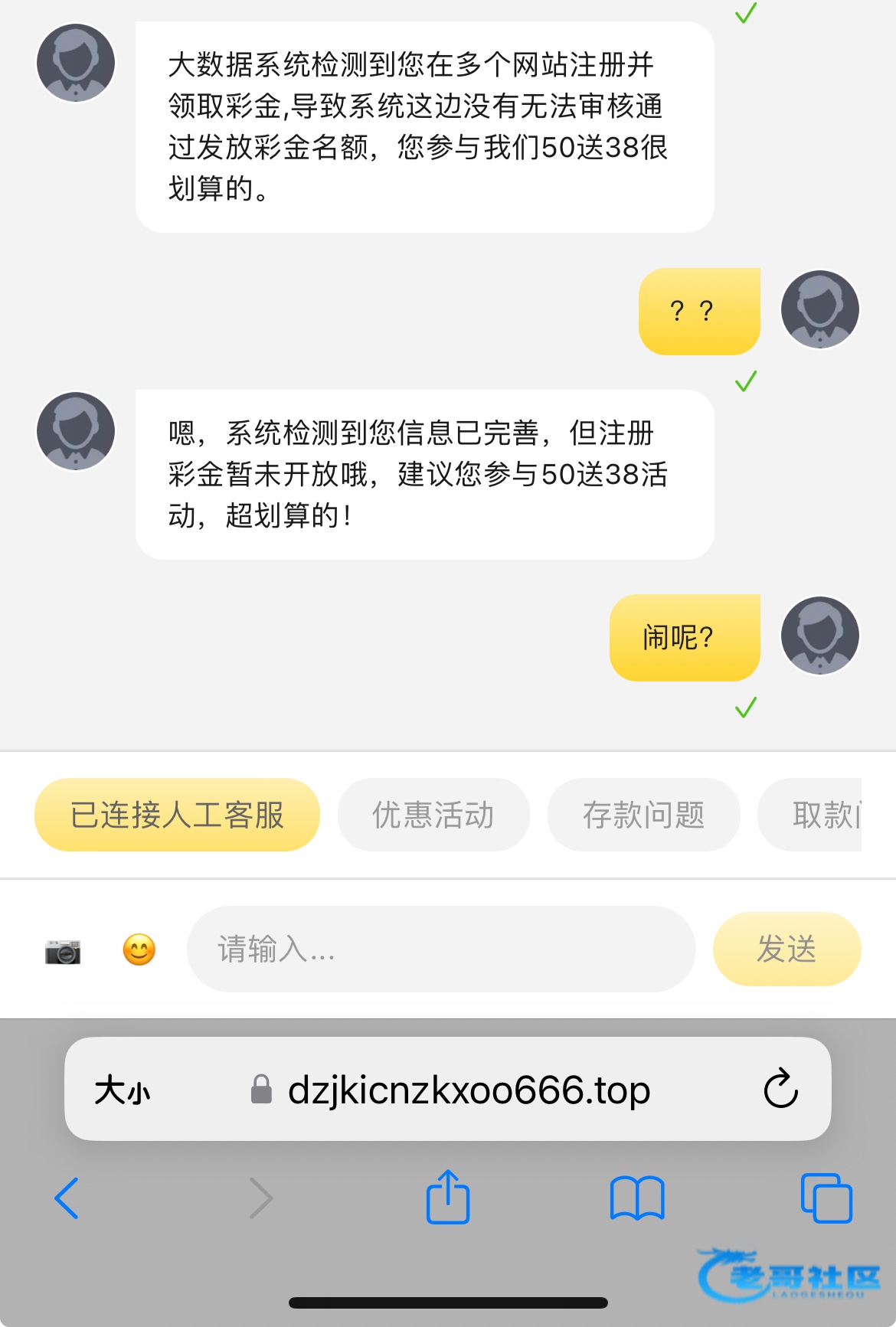Reload the page in Safari

point(780,1089)
